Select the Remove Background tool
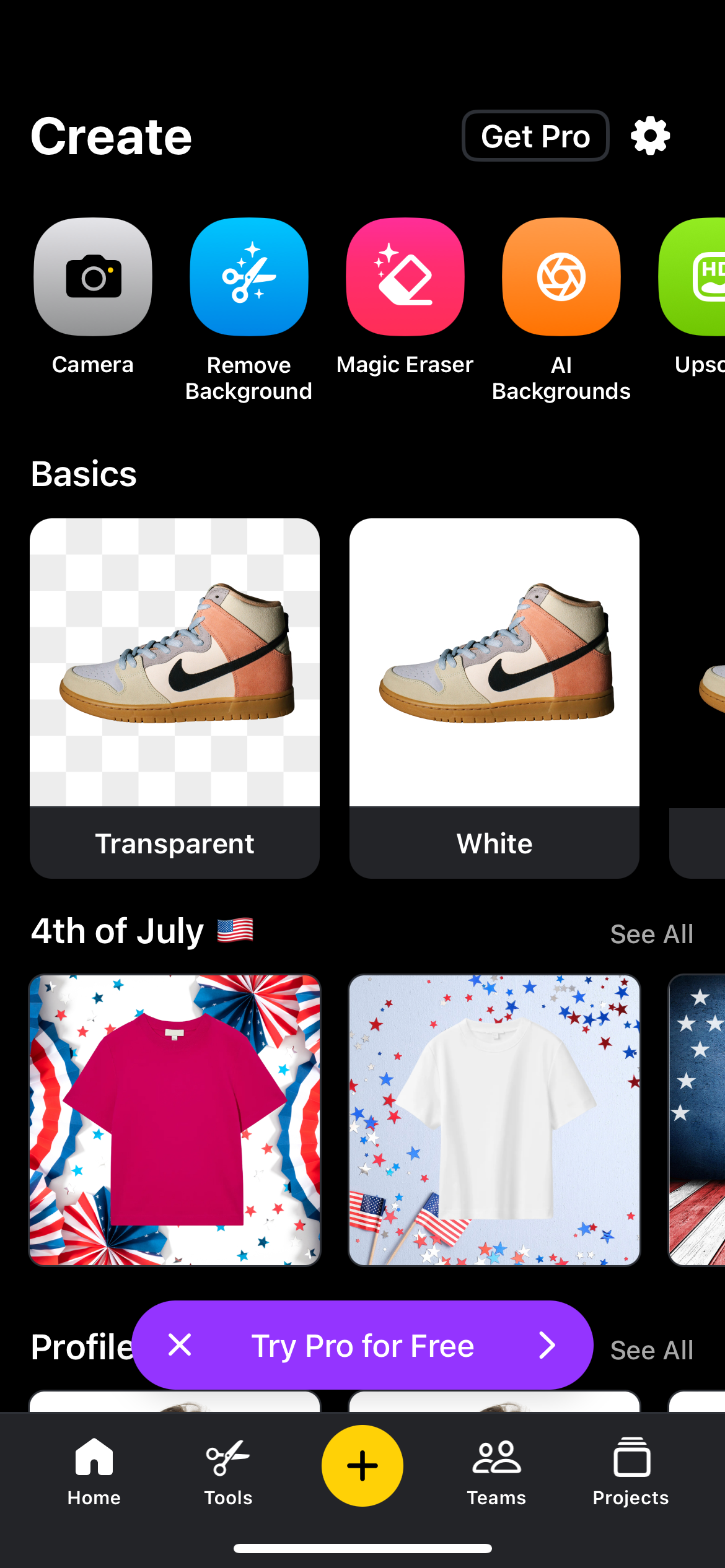725x1568 pixels. click(x=249, y=277)
